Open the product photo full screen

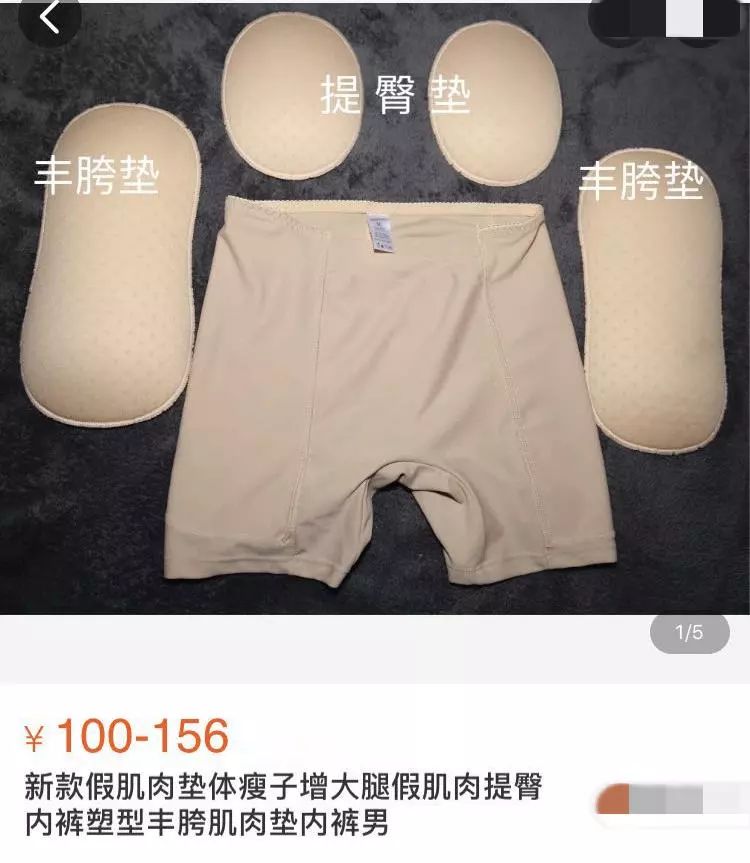click(375, 330)
